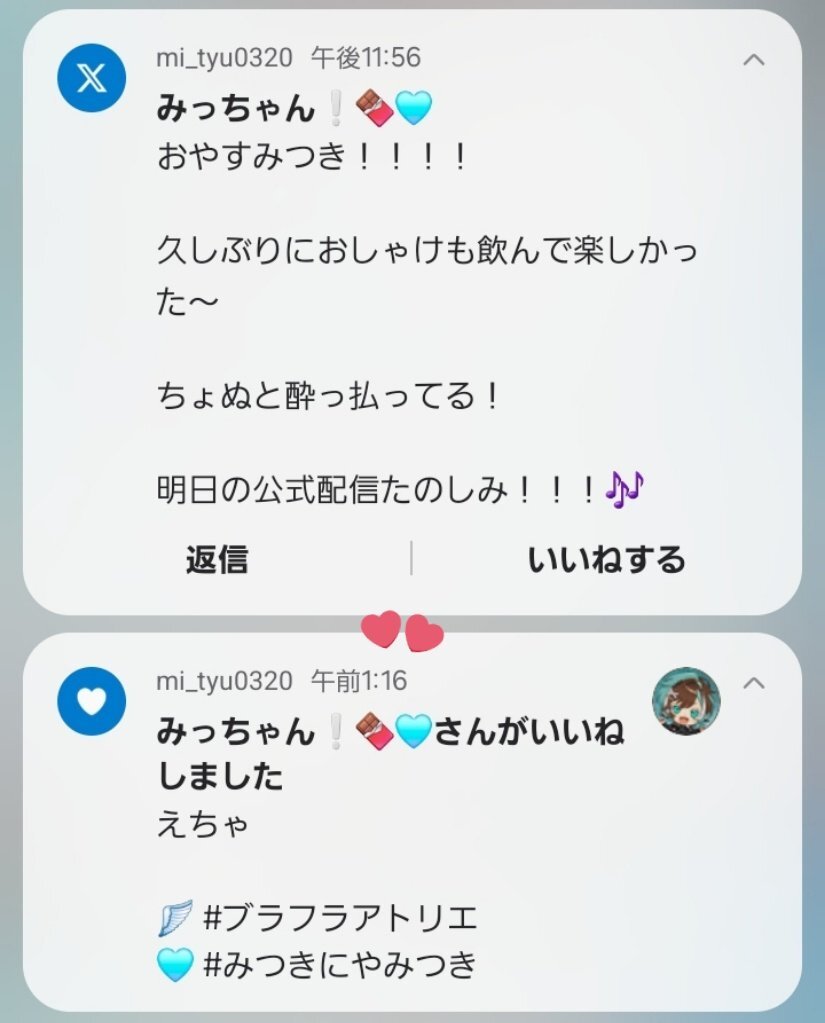Image resolution: width=825 pixels, height=1023 pixels.
Task: Tap the red heart stickers between the notifications
Action: 401,632
